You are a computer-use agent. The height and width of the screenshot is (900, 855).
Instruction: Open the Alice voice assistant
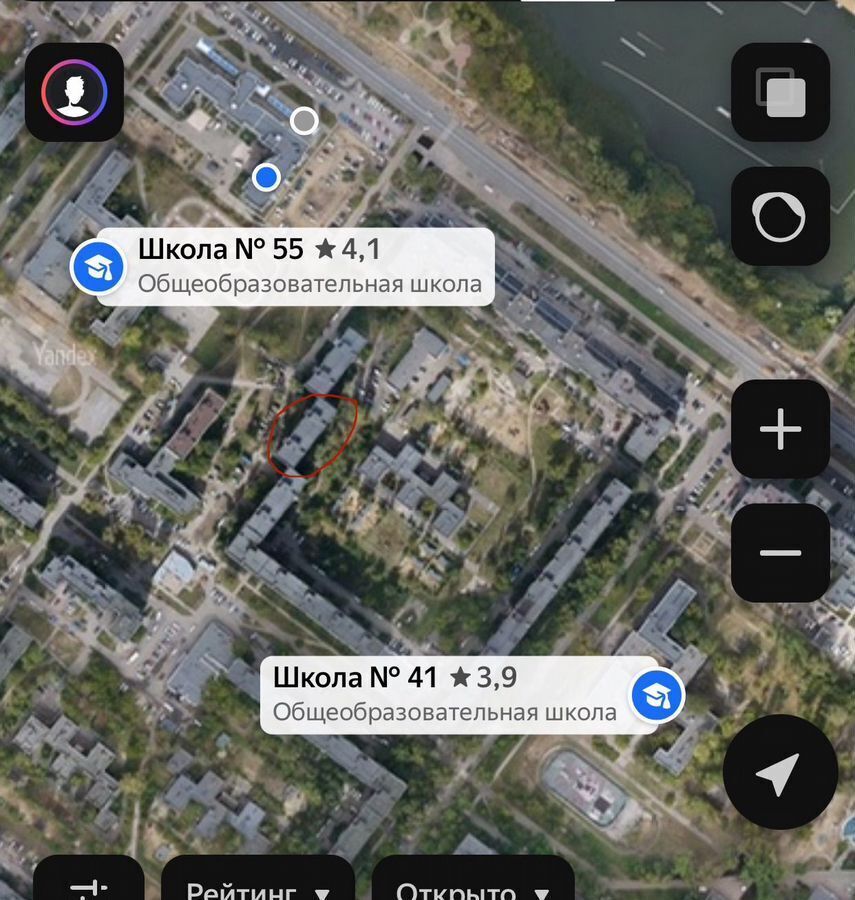780,217
